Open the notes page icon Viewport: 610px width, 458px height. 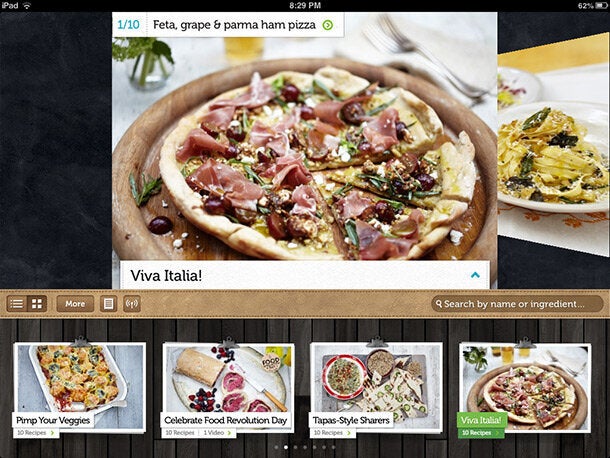coord(109,303)
